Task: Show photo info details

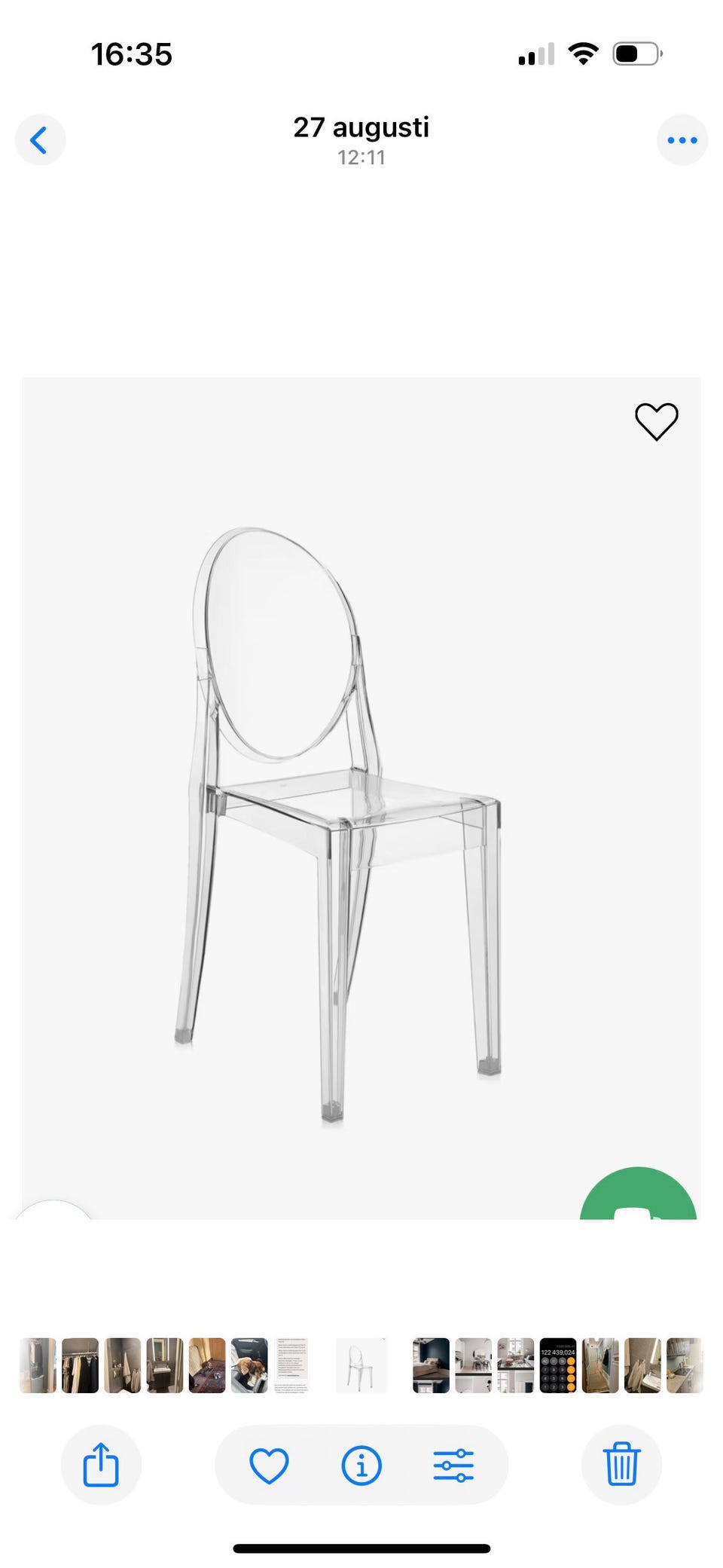Action: (x=361, y=1466)
